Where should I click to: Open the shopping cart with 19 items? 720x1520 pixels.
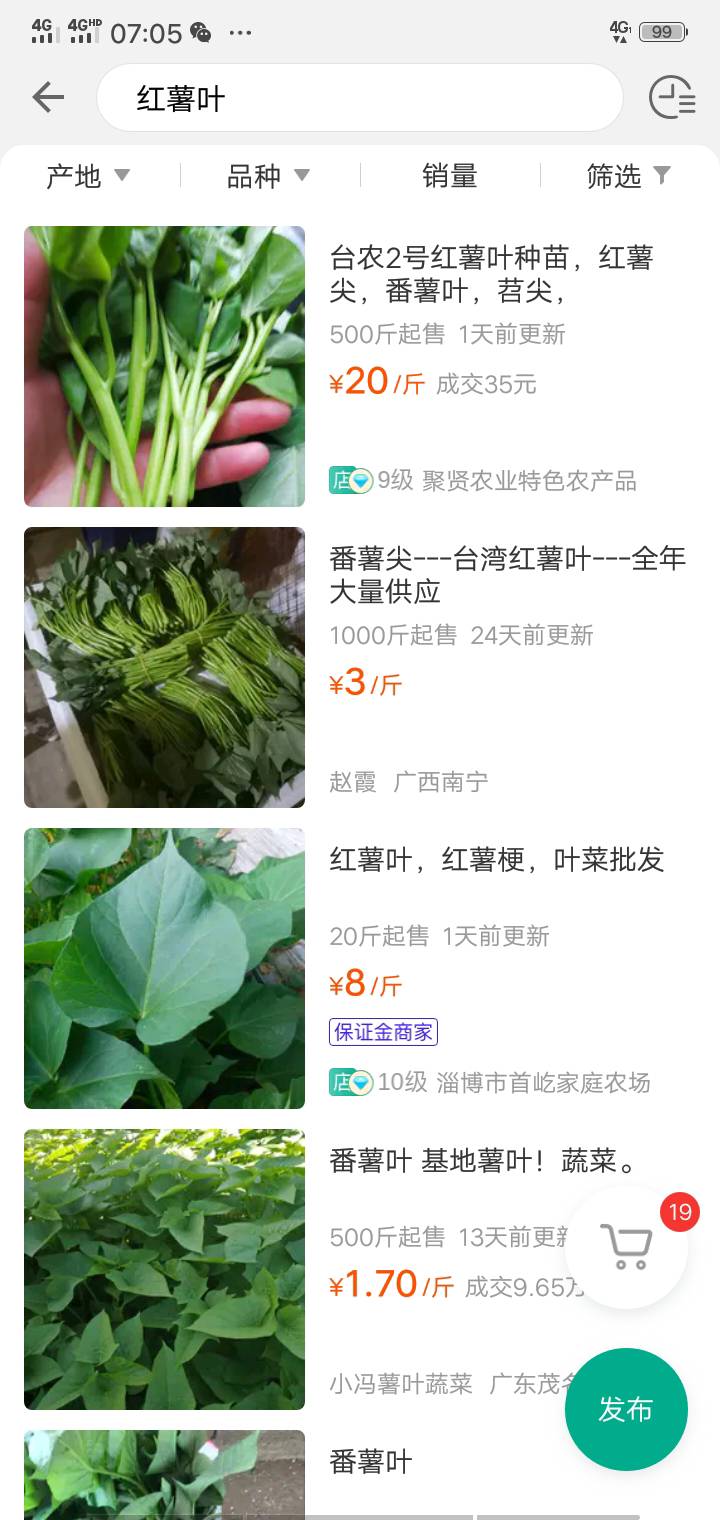click(627, 1246)
